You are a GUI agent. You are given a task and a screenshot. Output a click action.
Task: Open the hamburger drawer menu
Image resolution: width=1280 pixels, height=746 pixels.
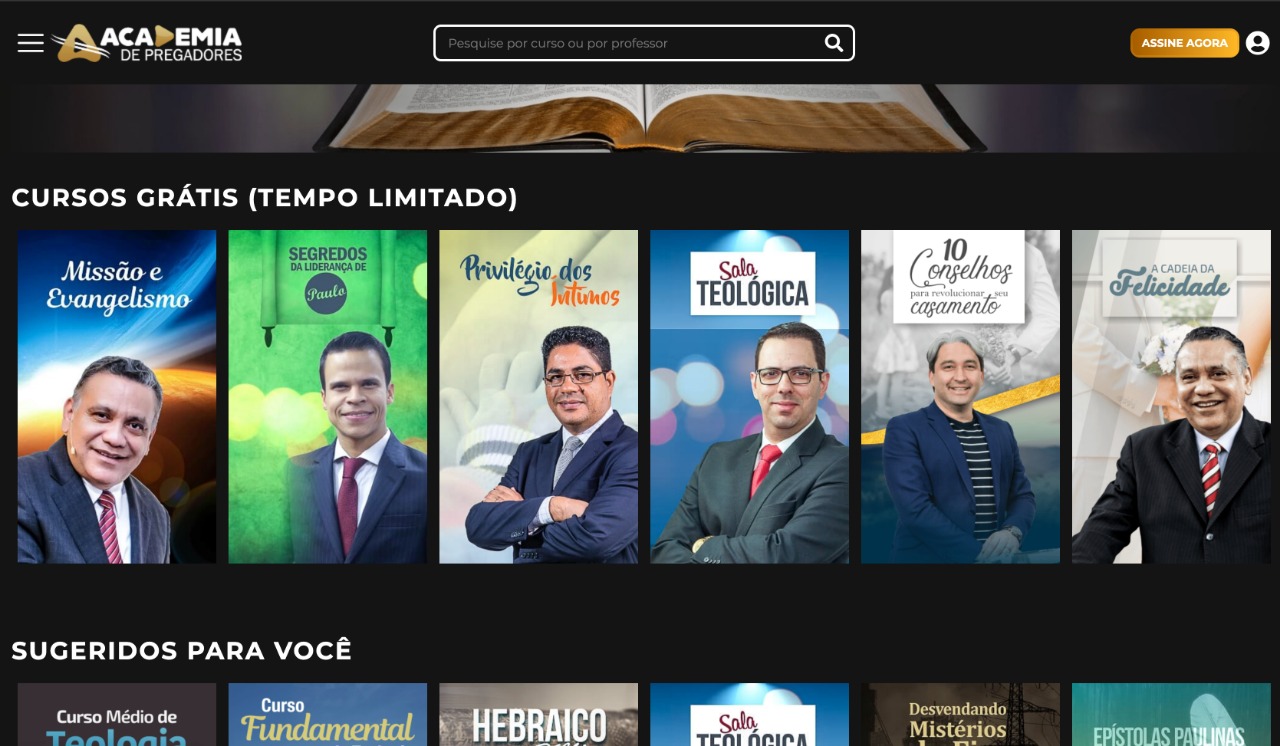(31, 43)
